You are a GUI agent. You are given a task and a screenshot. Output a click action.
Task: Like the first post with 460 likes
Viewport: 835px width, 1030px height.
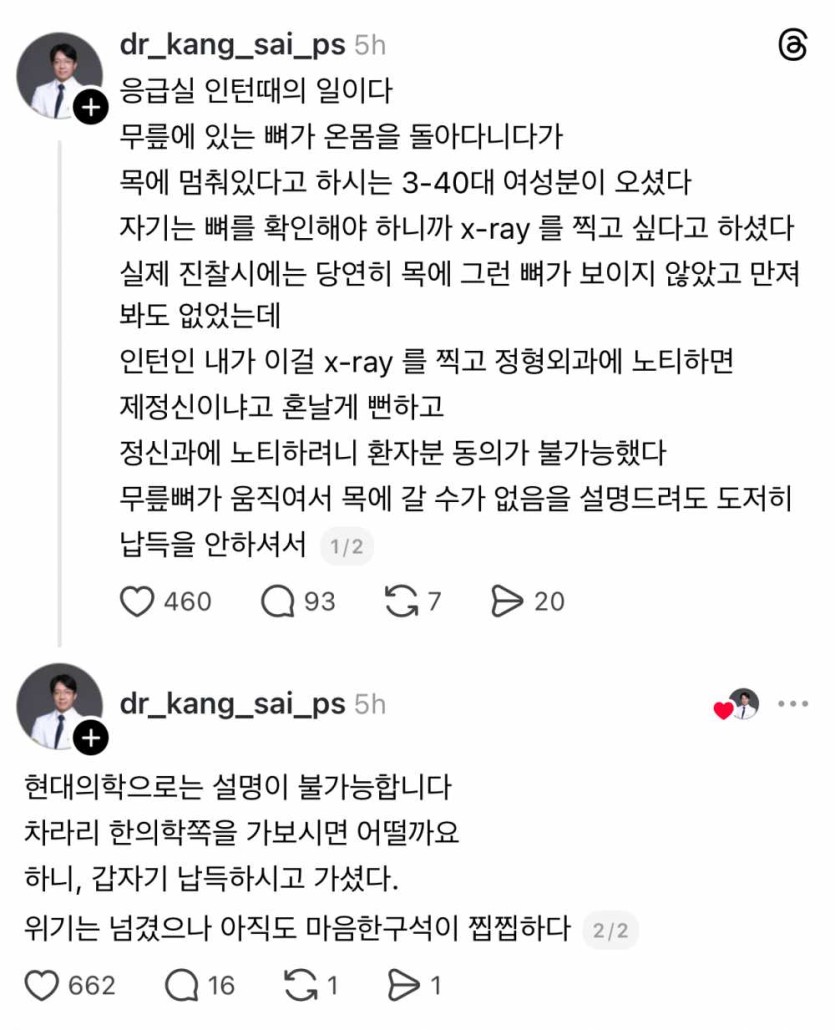click(137, 601)
